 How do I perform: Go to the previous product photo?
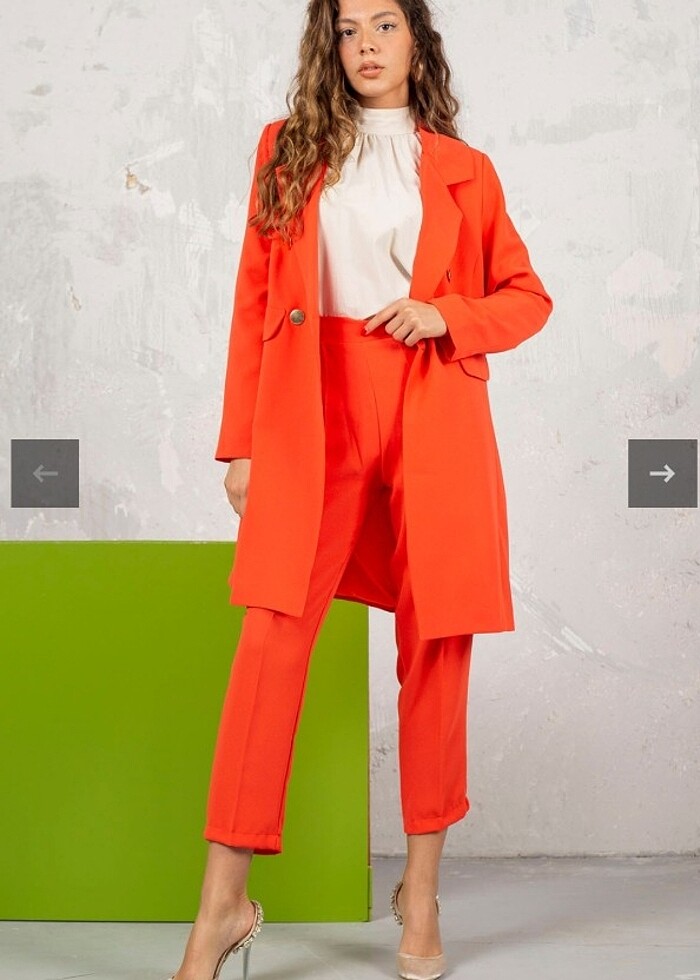pos(45,473)
